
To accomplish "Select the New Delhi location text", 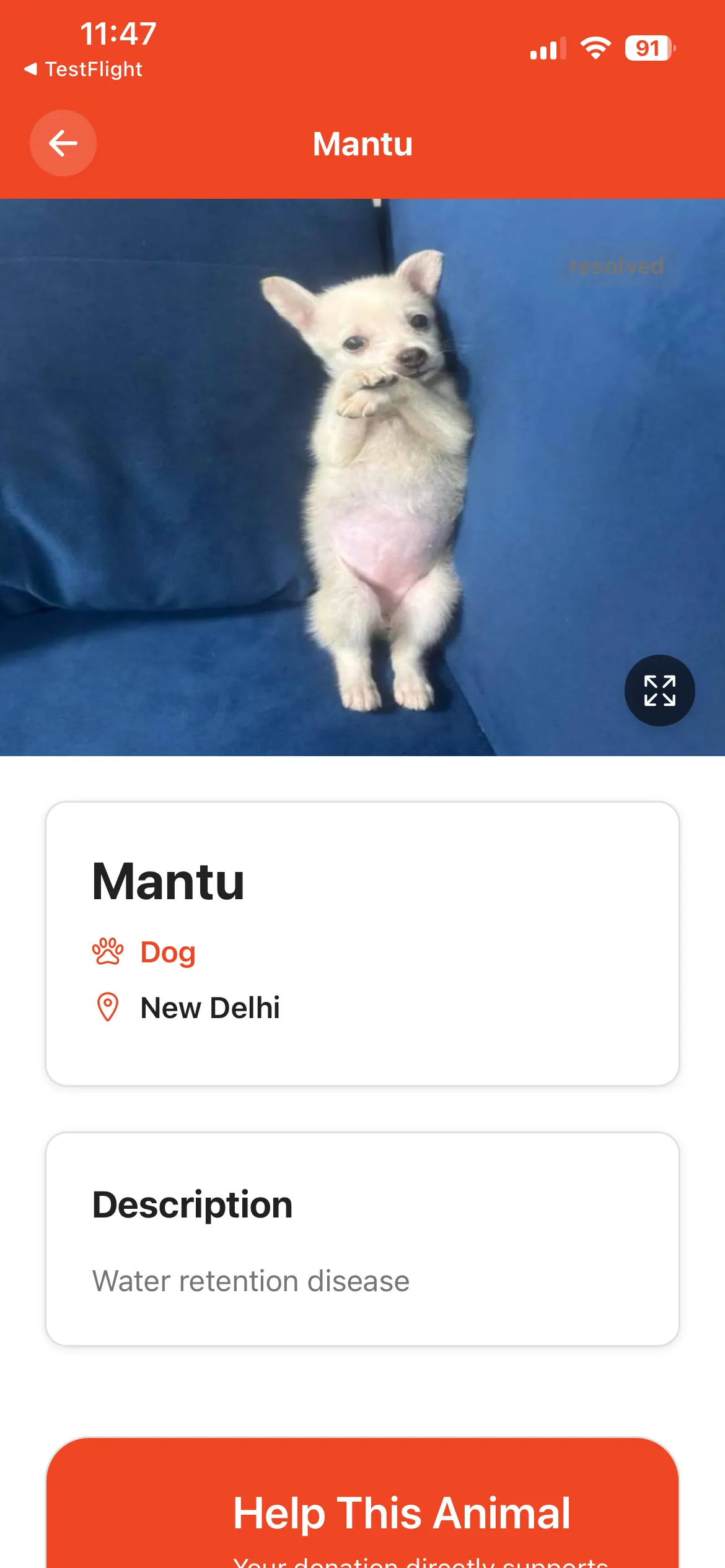I will (210, 1008).
